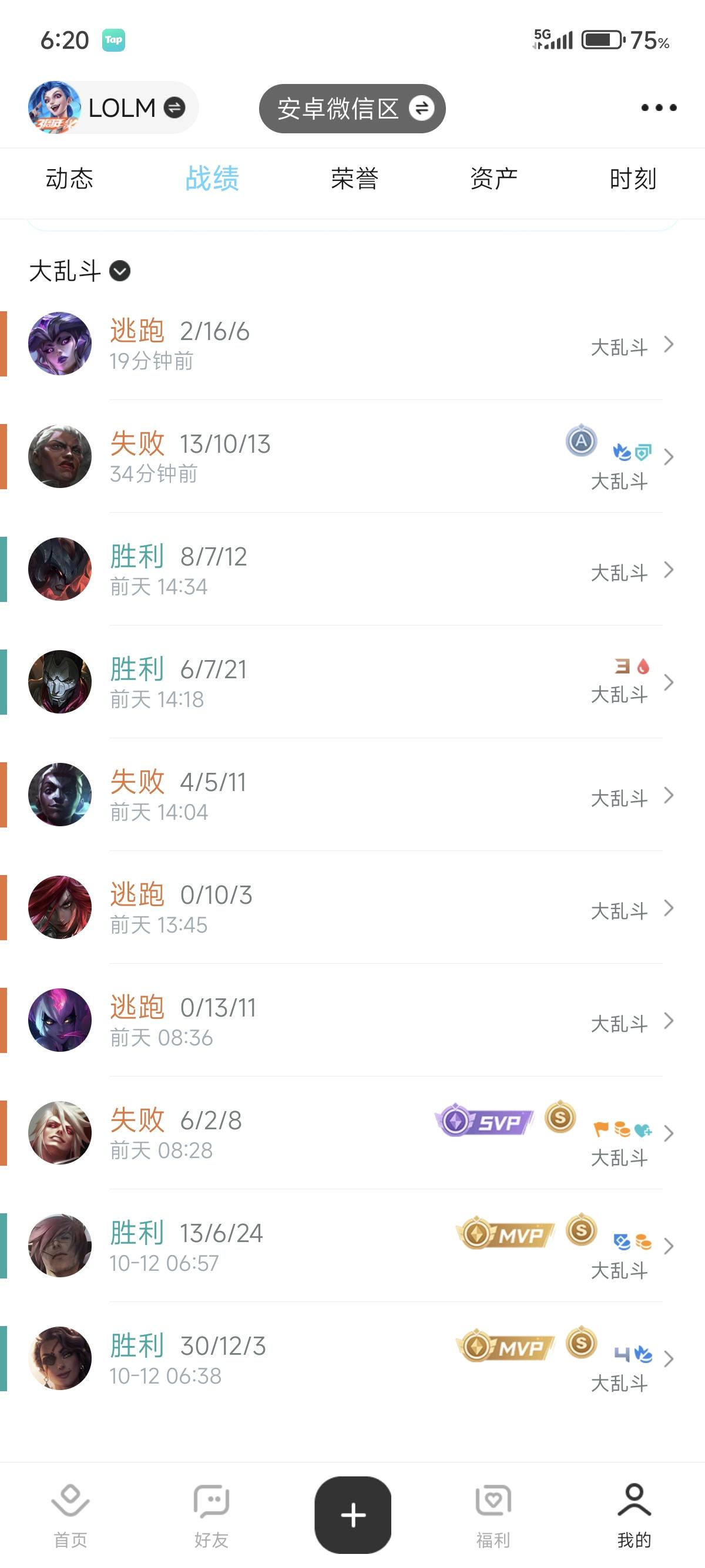This screenshot has width=705, height=1568.
Task: Open the SVP match 失败 6/2/8
Action: click(353, 1133)
